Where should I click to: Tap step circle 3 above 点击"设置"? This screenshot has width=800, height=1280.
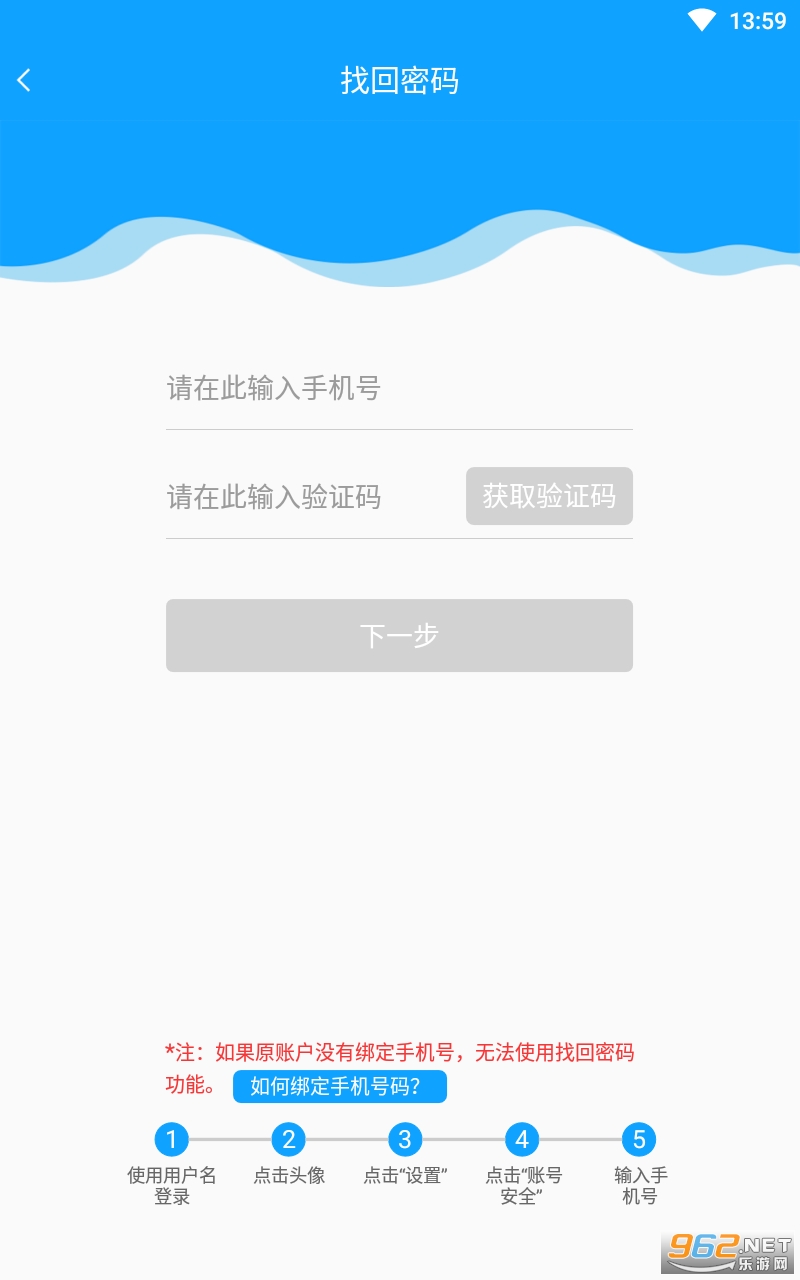coord(404,1140)
